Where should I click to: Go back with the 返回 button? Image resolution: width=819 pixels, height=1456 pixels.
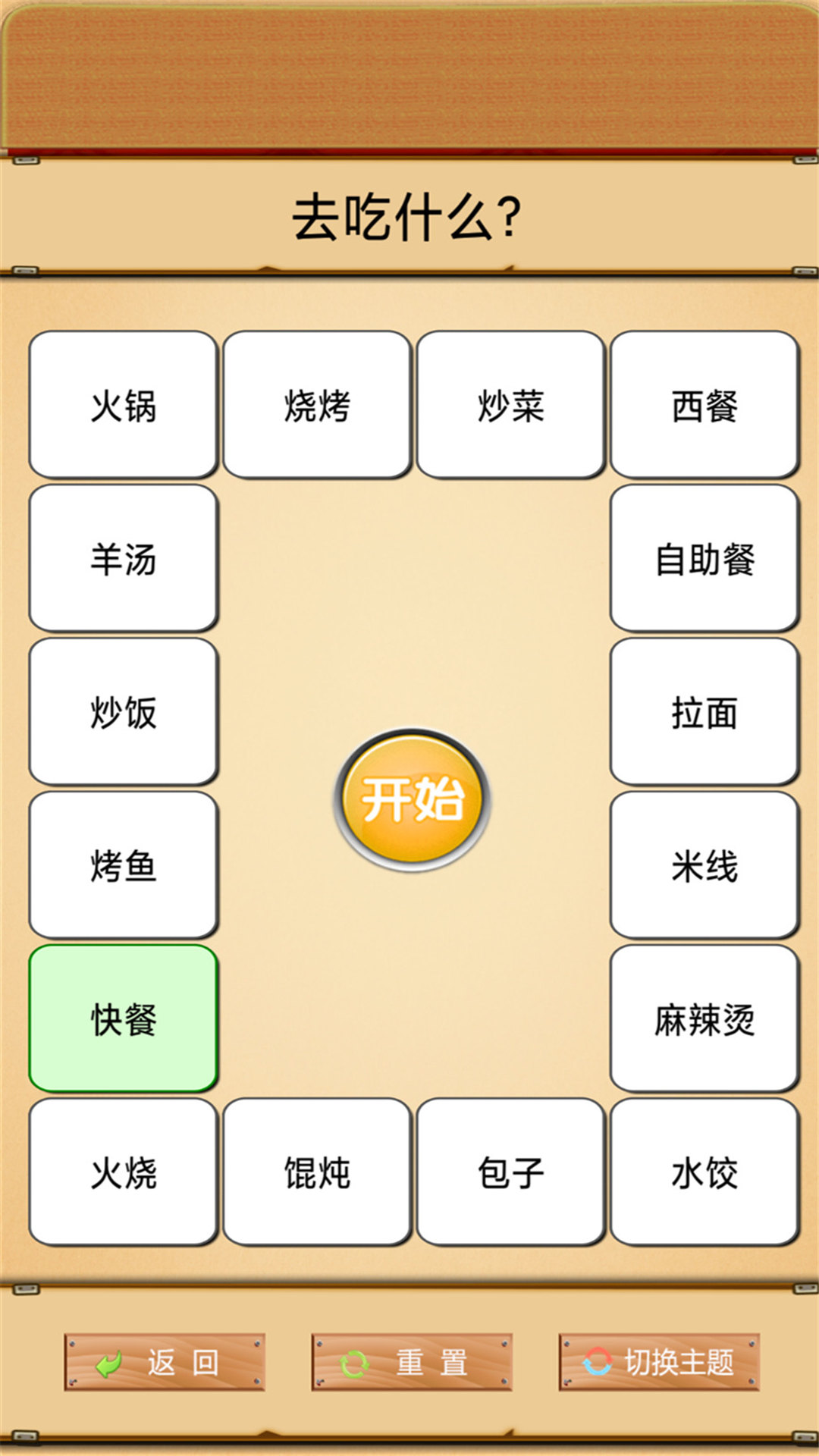click(165, 1362)
